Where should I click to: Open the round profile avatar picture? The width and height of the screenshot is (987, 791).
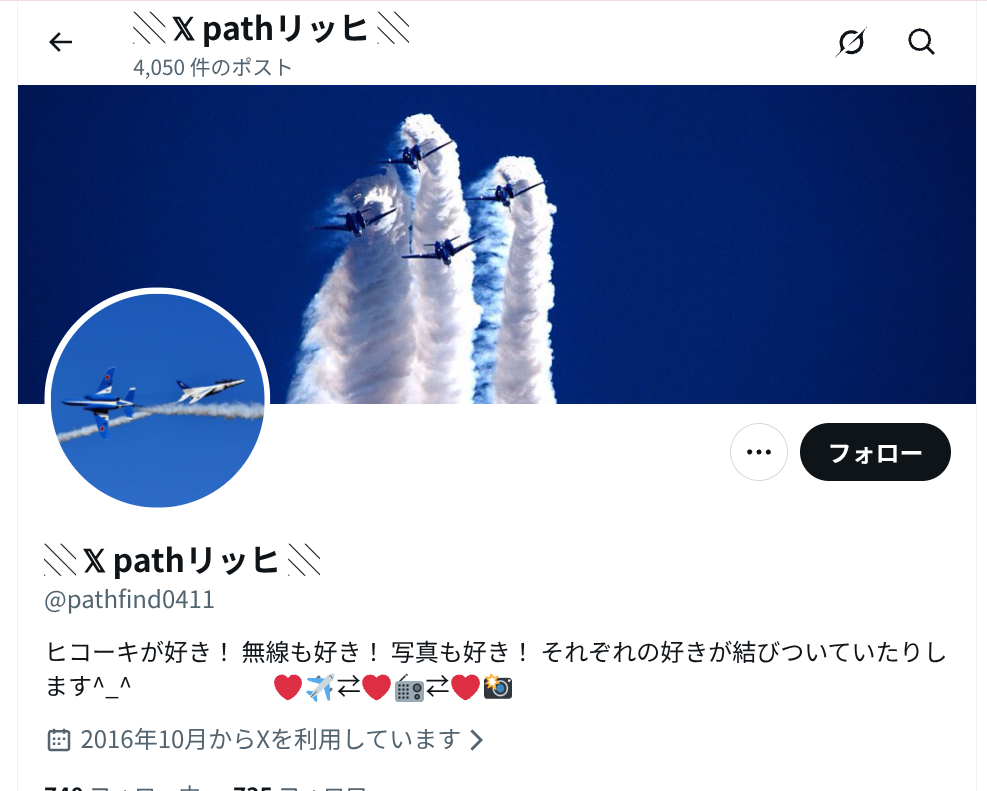click(x=157, y=400)
